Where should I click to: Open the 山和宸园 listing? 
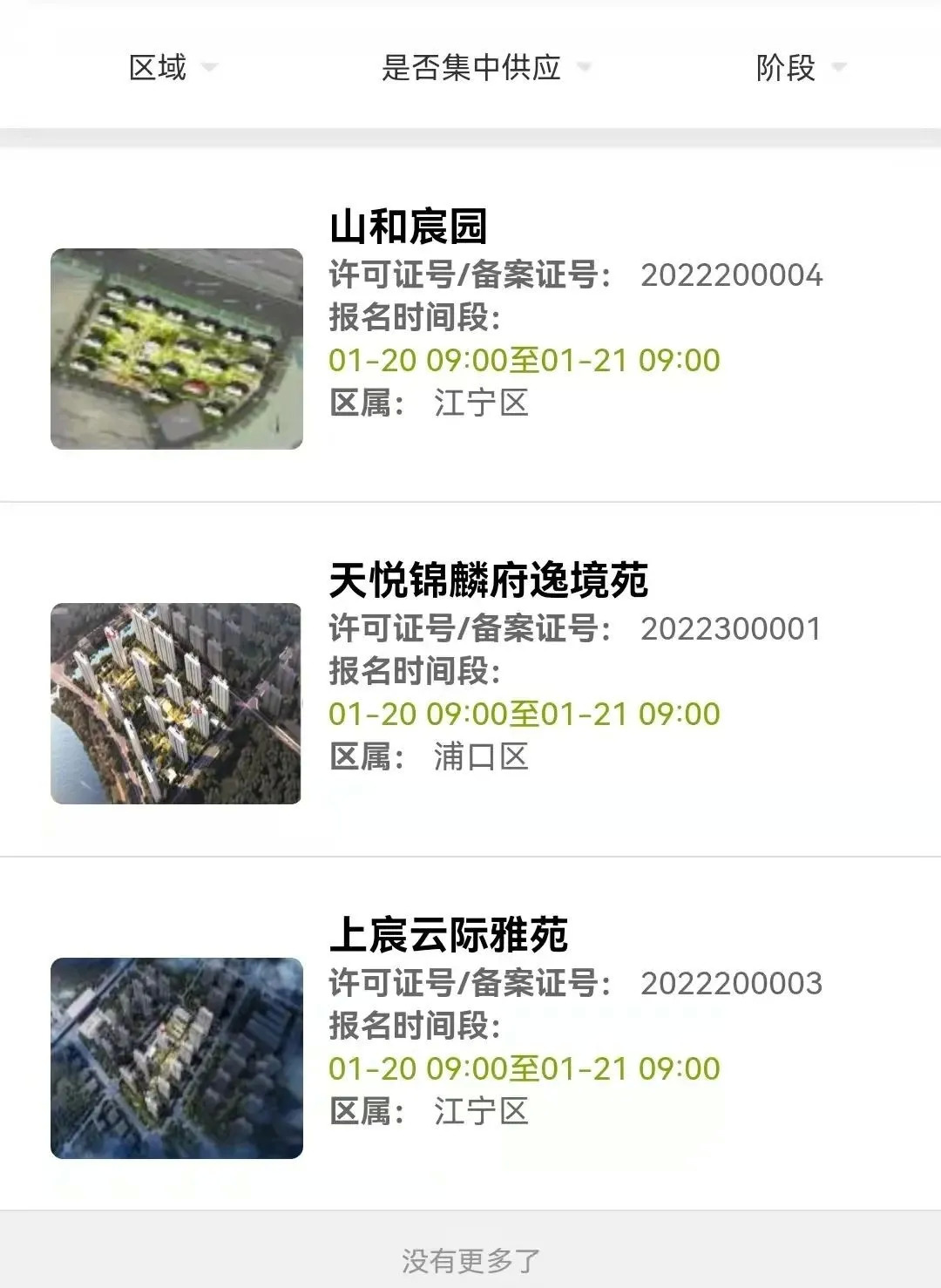(408, 227)
